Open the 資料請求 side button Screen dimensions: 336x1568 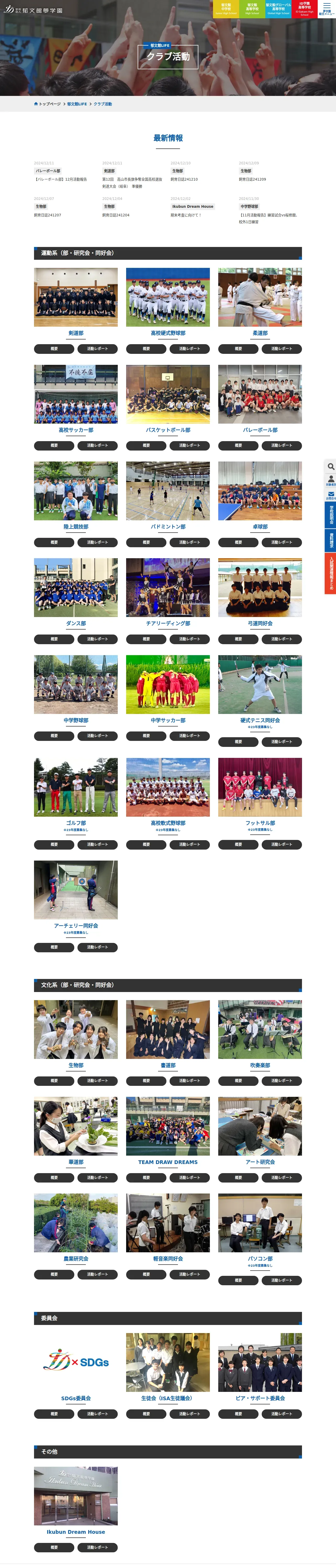coord(330,540)
